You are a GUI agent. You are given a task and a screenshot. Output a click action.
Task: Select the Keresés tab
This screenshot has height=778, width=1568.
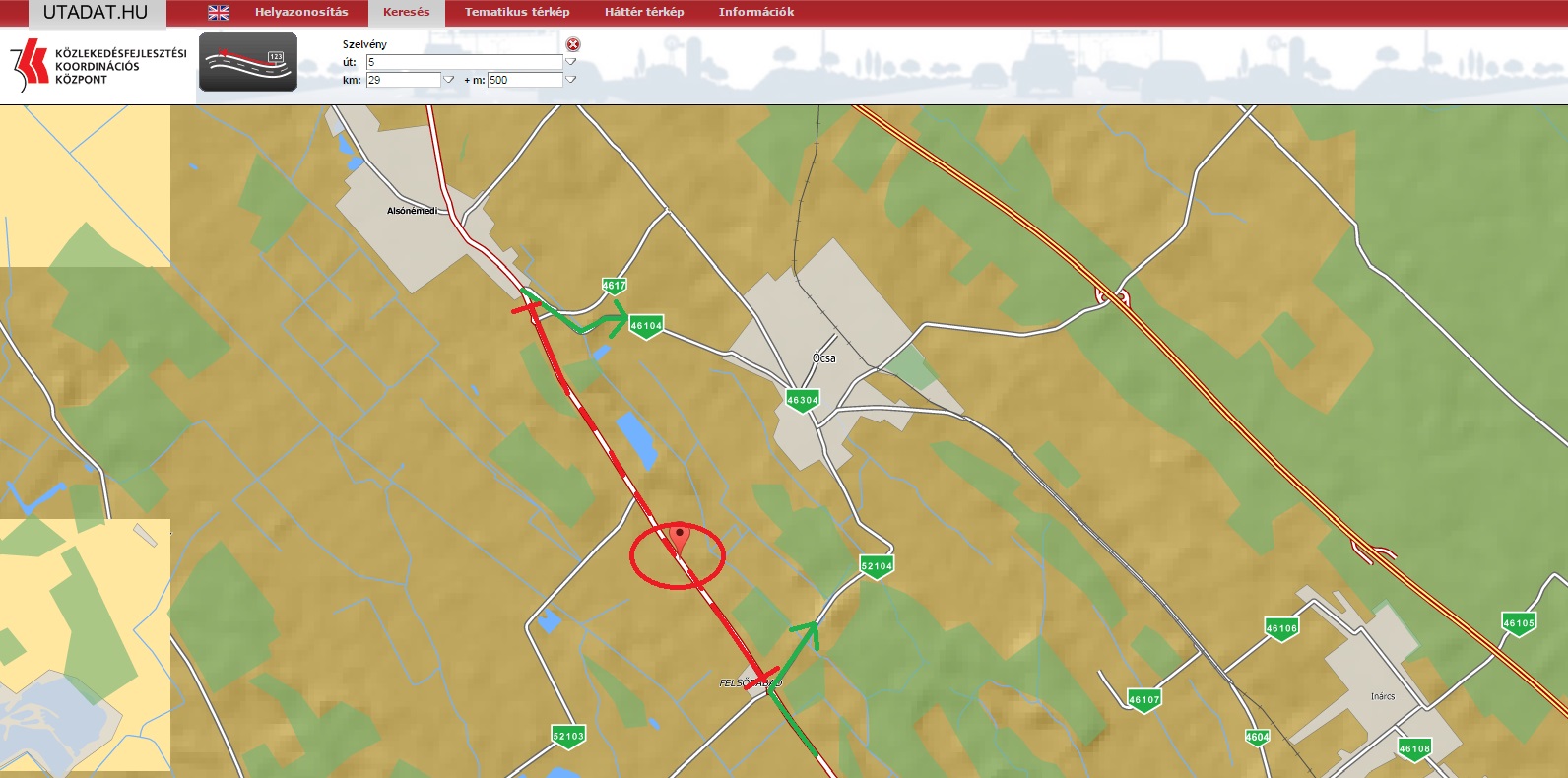tap(406, 13)
